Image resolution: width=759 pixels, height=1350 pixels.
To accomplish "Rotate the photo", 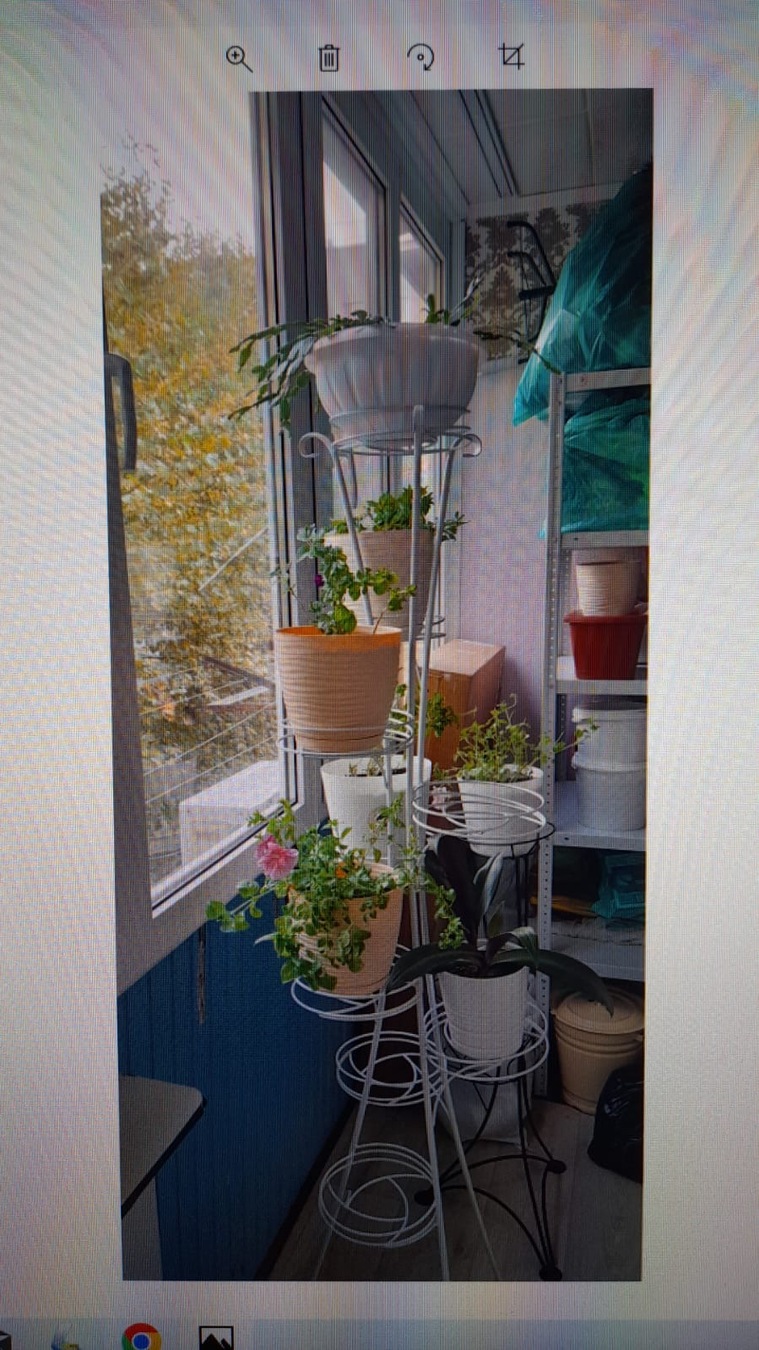I will point(421,57).
